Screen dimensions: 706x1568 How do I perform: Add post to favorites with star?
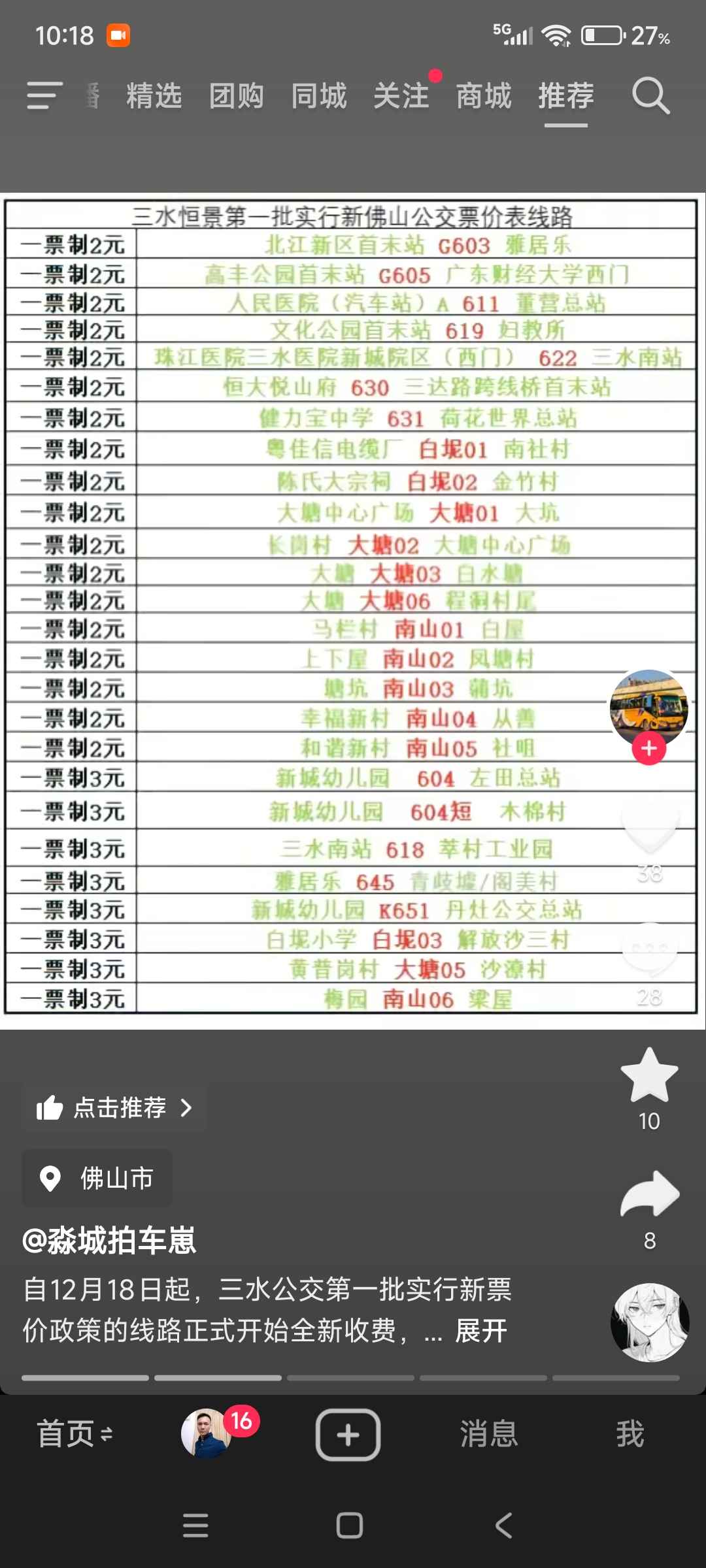tap(649, 1076)
